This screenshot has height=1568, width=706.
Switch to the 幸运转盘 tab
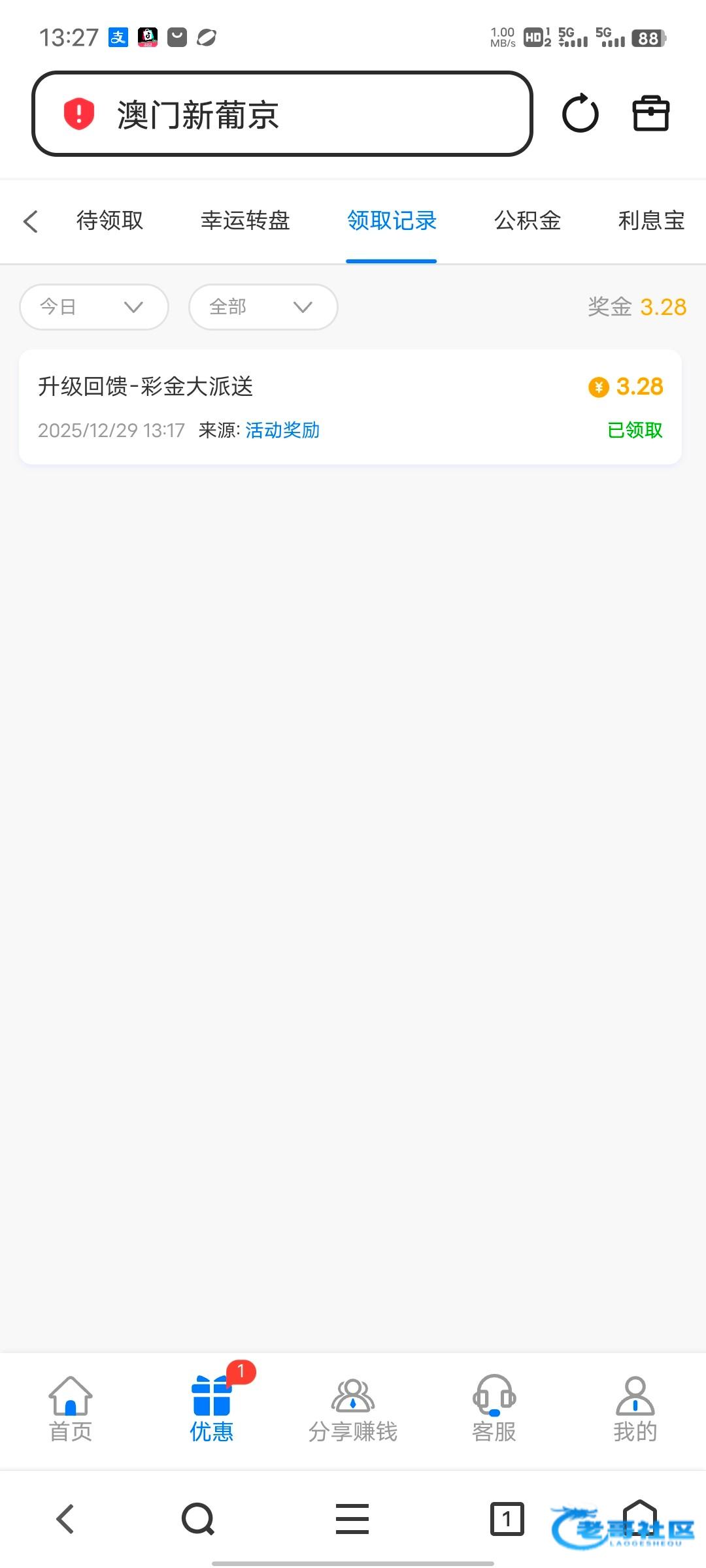coord(245,221)
